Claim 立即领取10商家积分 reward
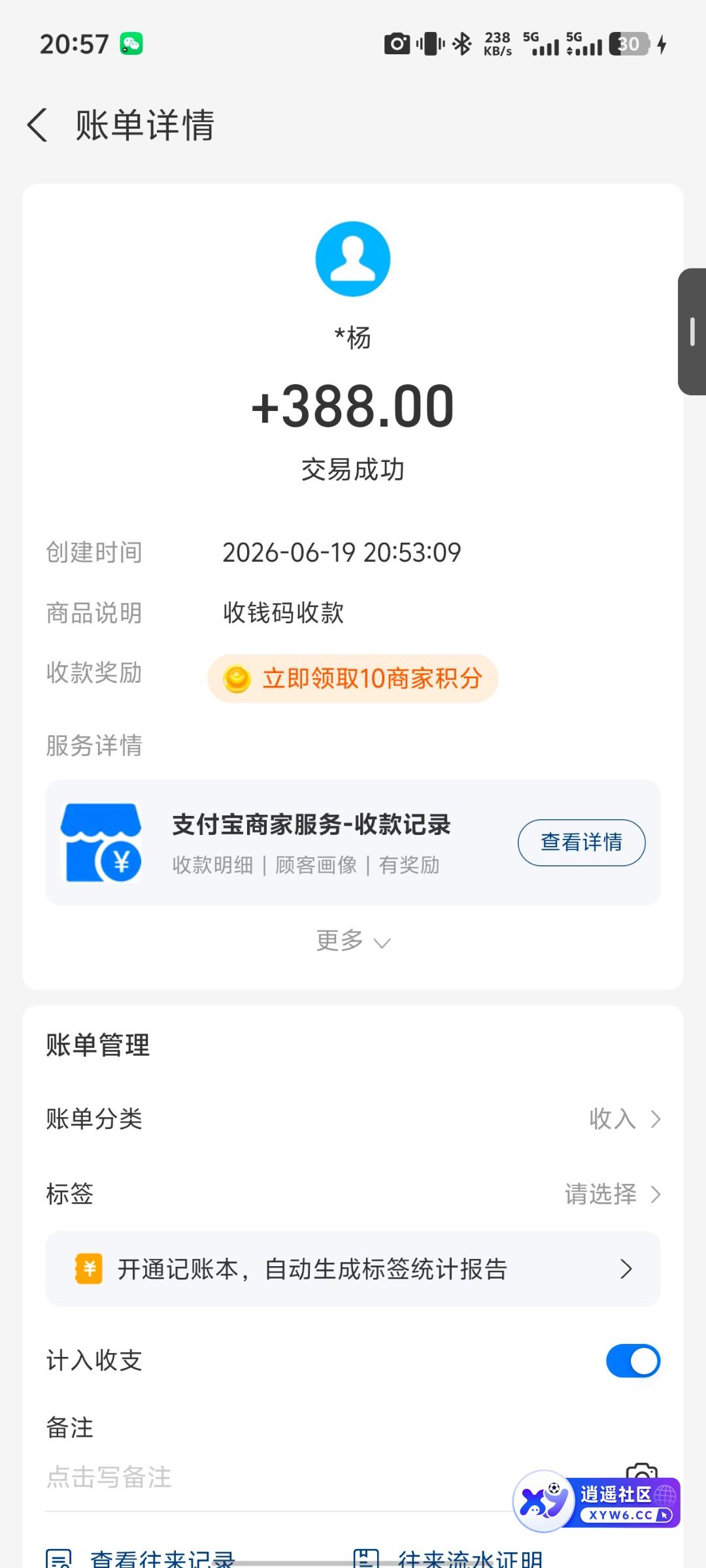The image size is (706, 1568). pos(353,678)
